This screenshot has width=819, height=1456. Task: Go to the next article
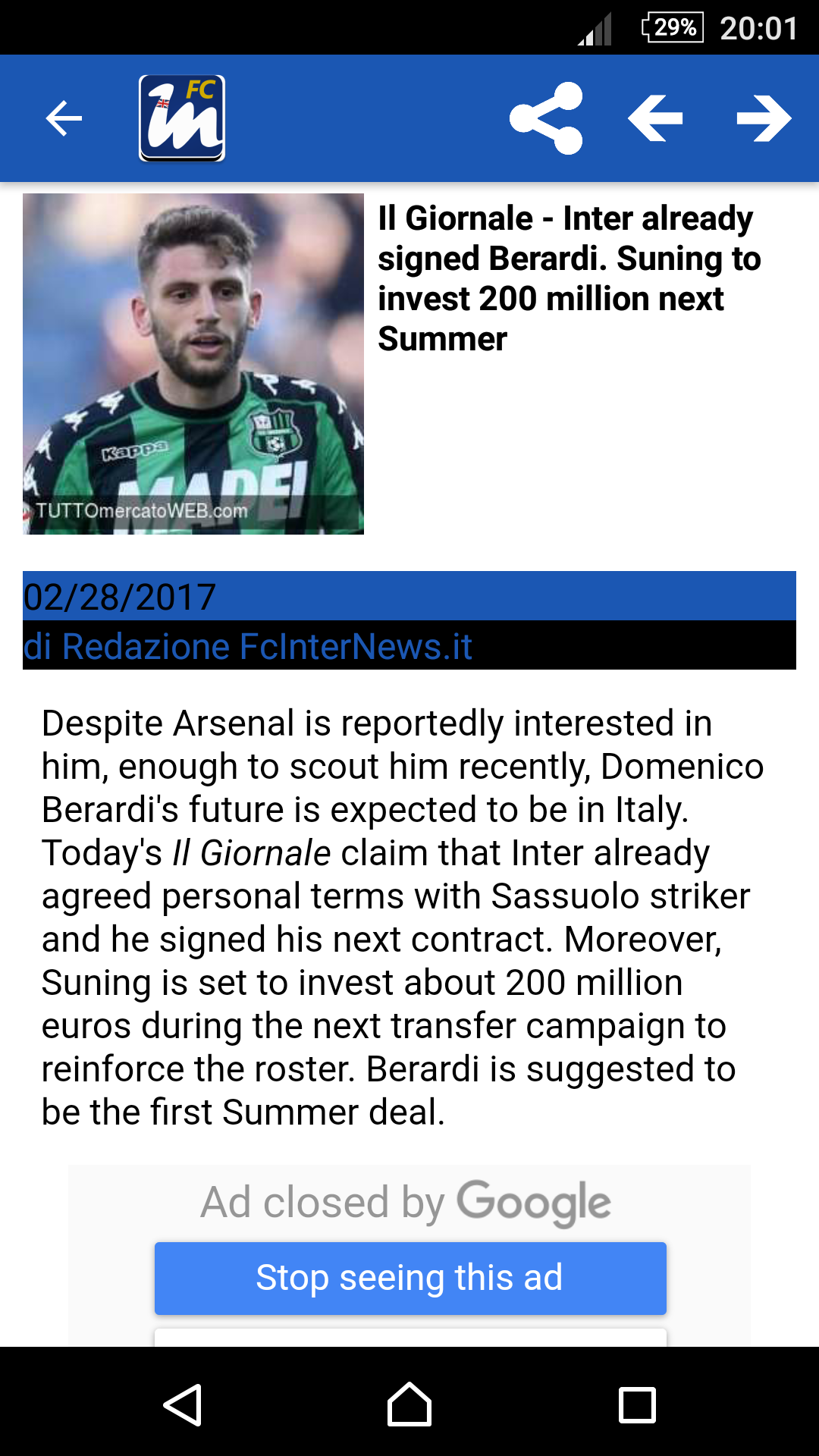764,118
